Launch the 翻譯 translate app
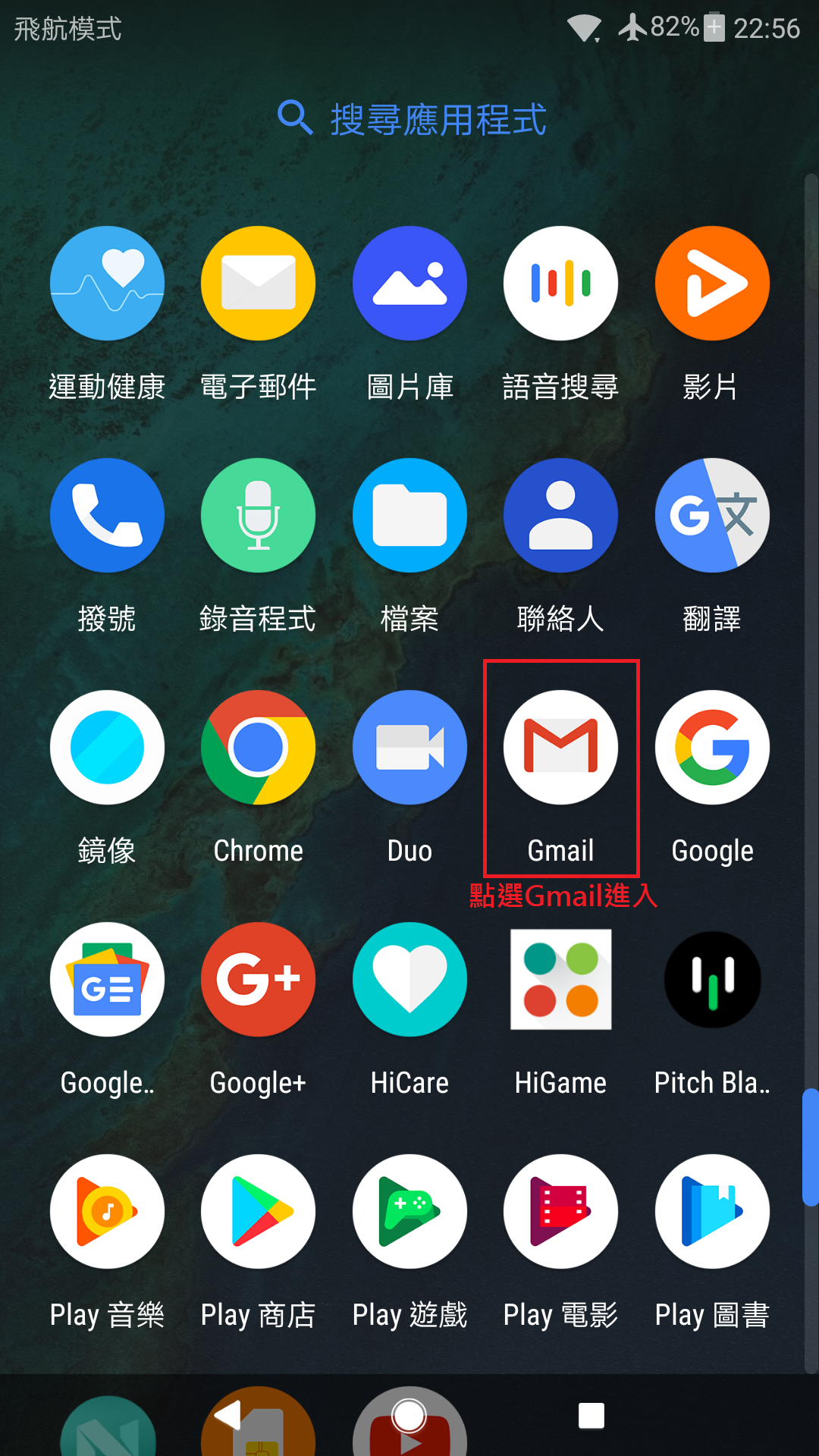 click(712, 516)
